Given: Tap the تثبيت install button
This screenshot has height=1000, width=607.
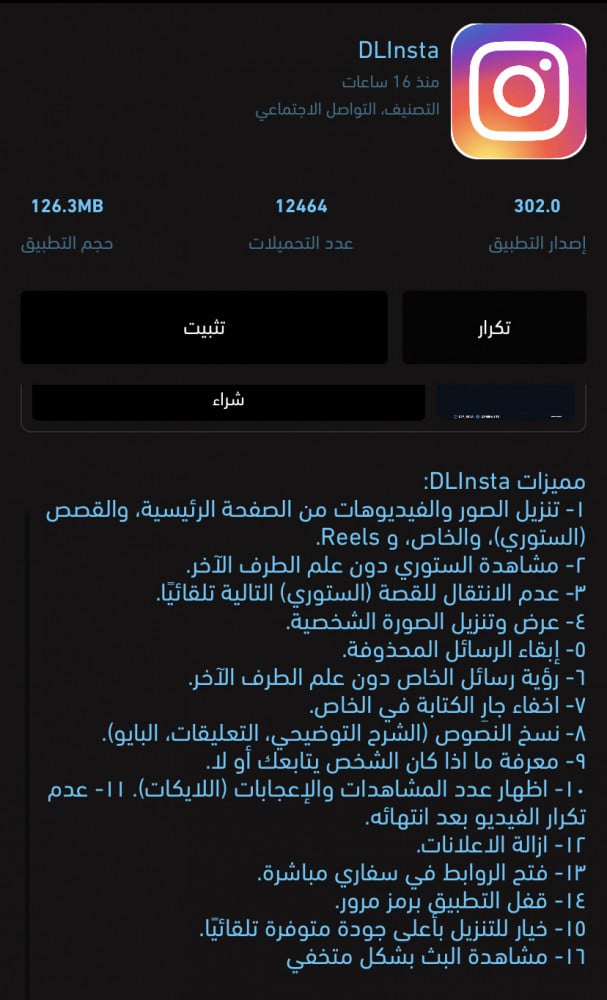Looking at the screenshot, I should 204,328.
